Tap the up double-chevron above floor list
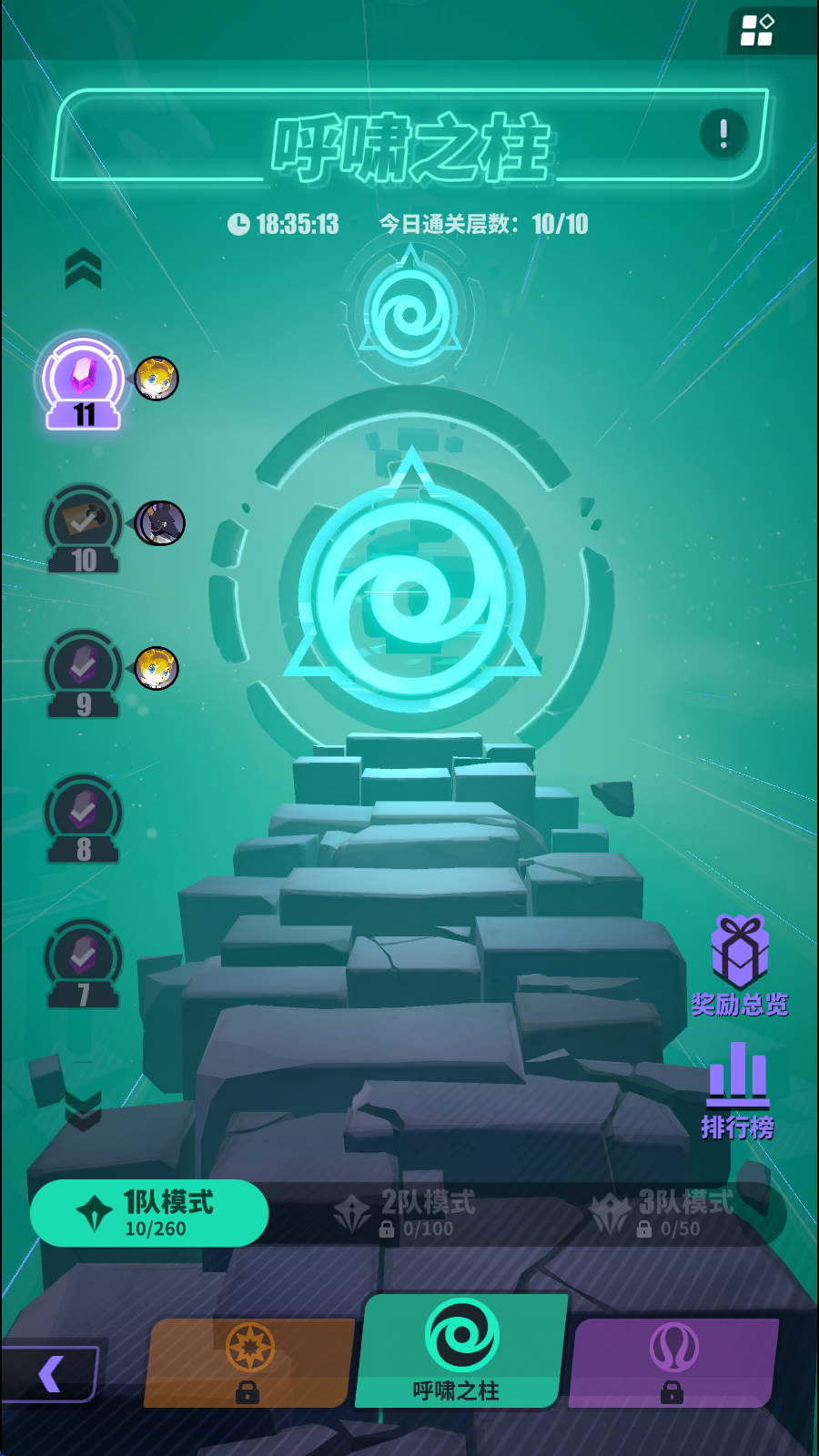Screen dimensions: 819x1456 point(83,268)
